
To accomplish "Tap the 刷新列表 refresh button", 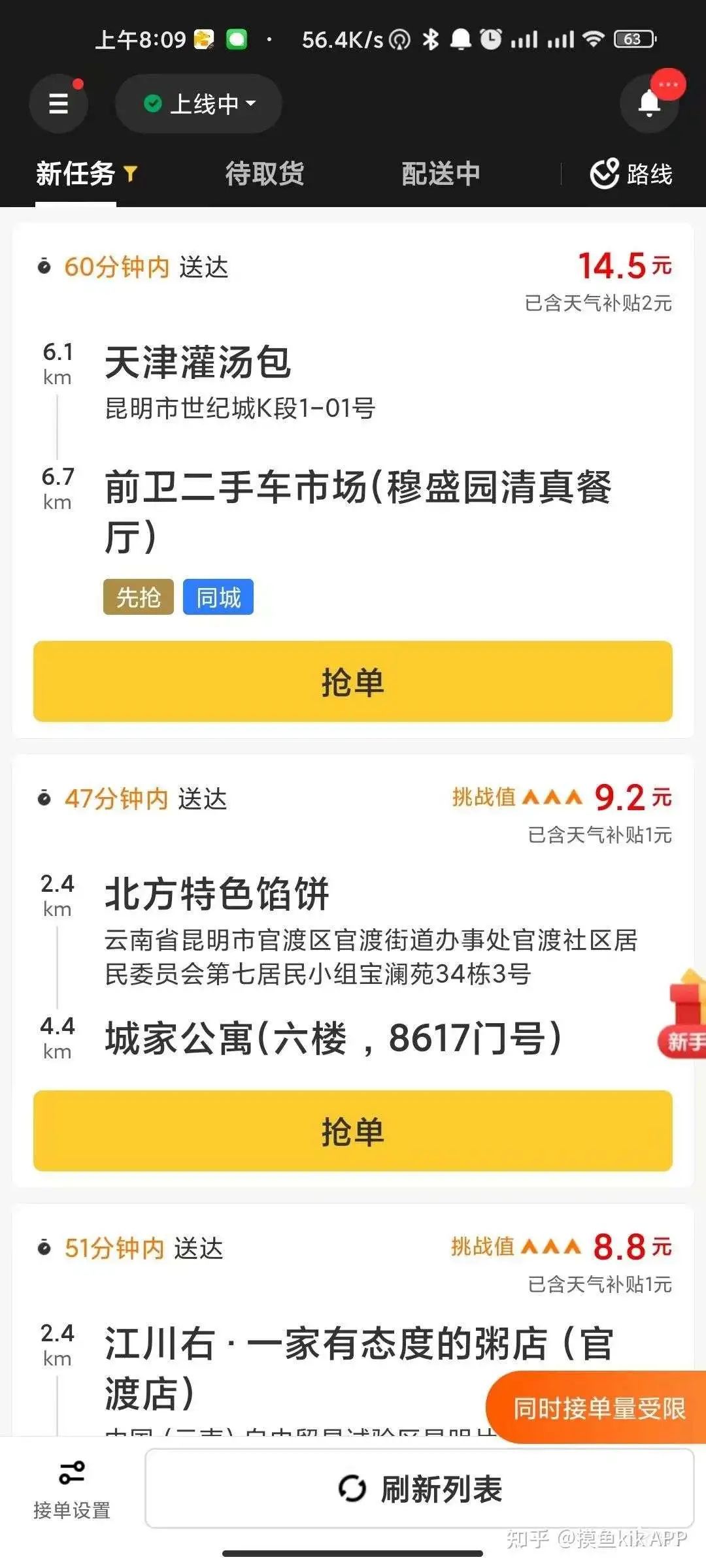I will (x=420, y=1489).
